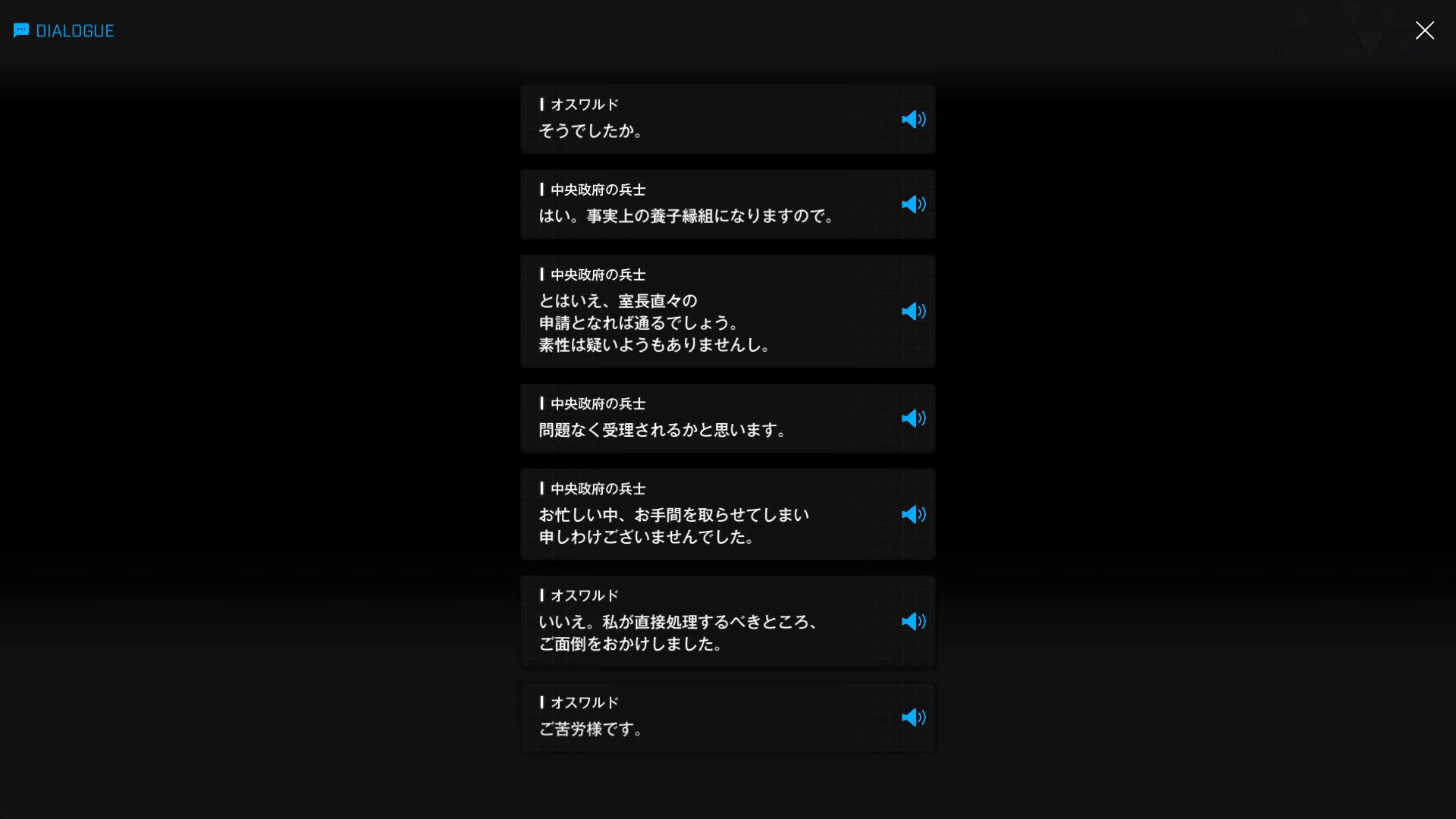Play voice for ご苦労様です。 line

(913, 717)
